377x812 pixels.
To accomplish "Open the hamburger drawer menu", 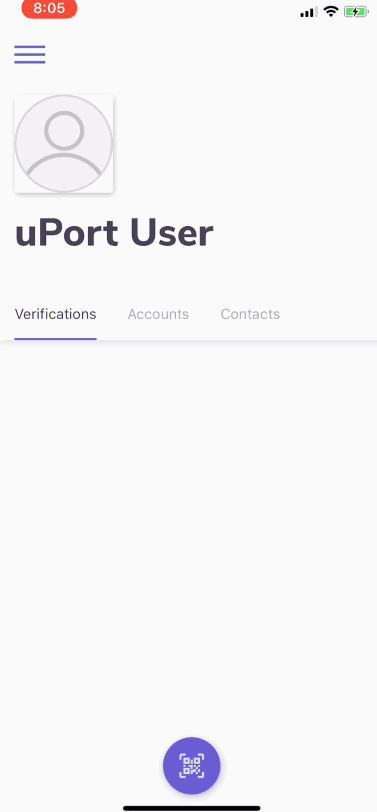I will click(x=30, y=54).
